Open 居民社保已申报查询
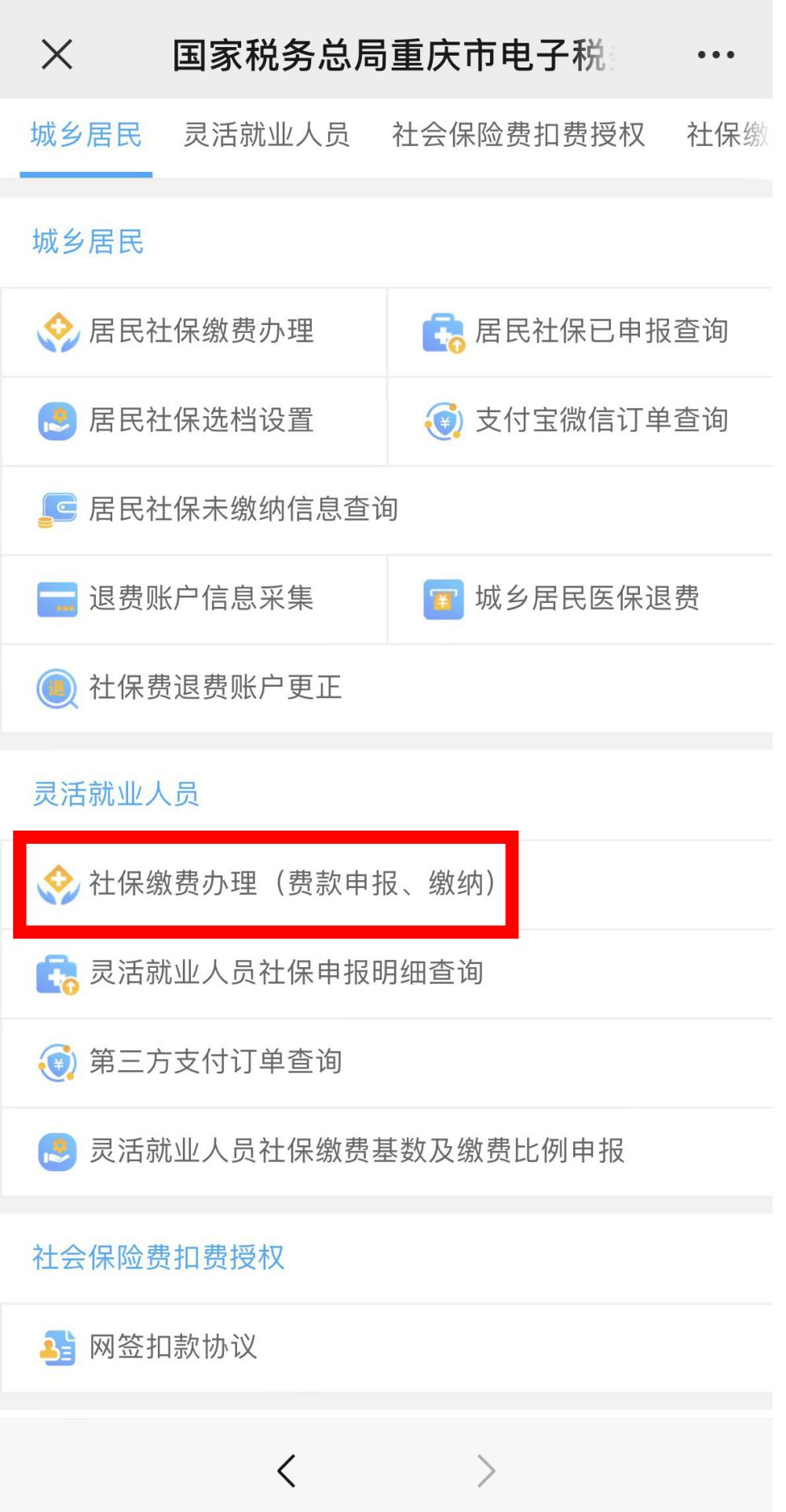Image resolution: width=786 pixels, height=1512 pixels. click(x=581, y=331)
